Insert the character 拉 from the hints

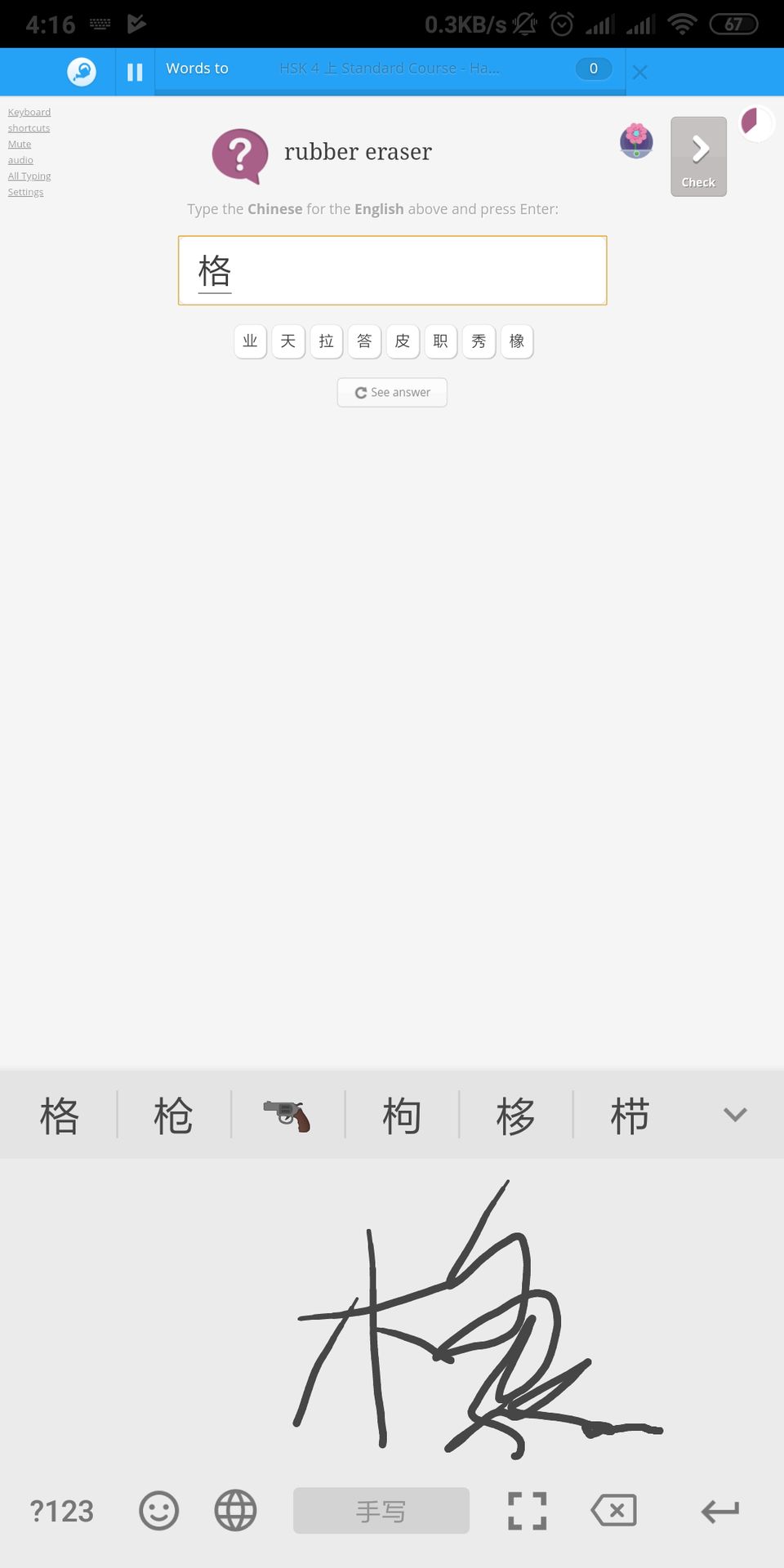point(327,341)
